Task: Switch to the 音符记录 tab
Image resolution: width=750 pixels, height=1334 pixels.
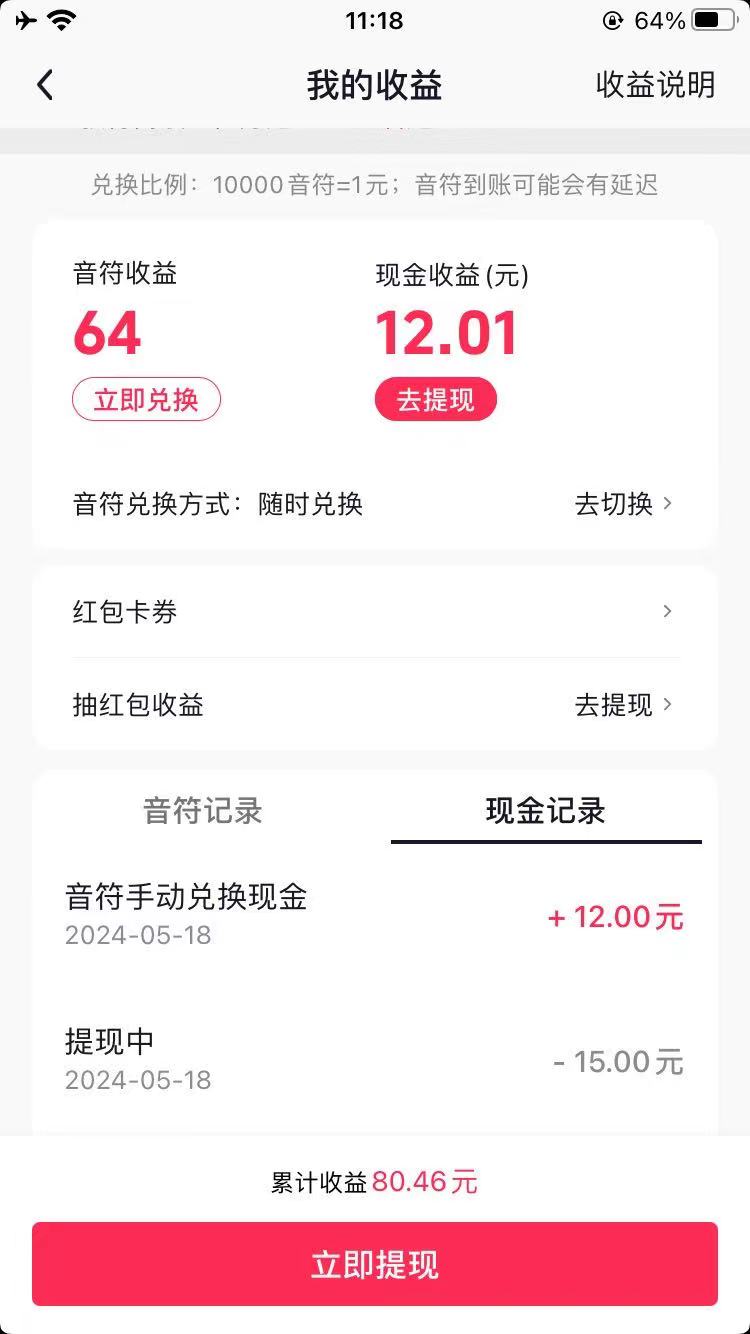Action: (203, 810)
